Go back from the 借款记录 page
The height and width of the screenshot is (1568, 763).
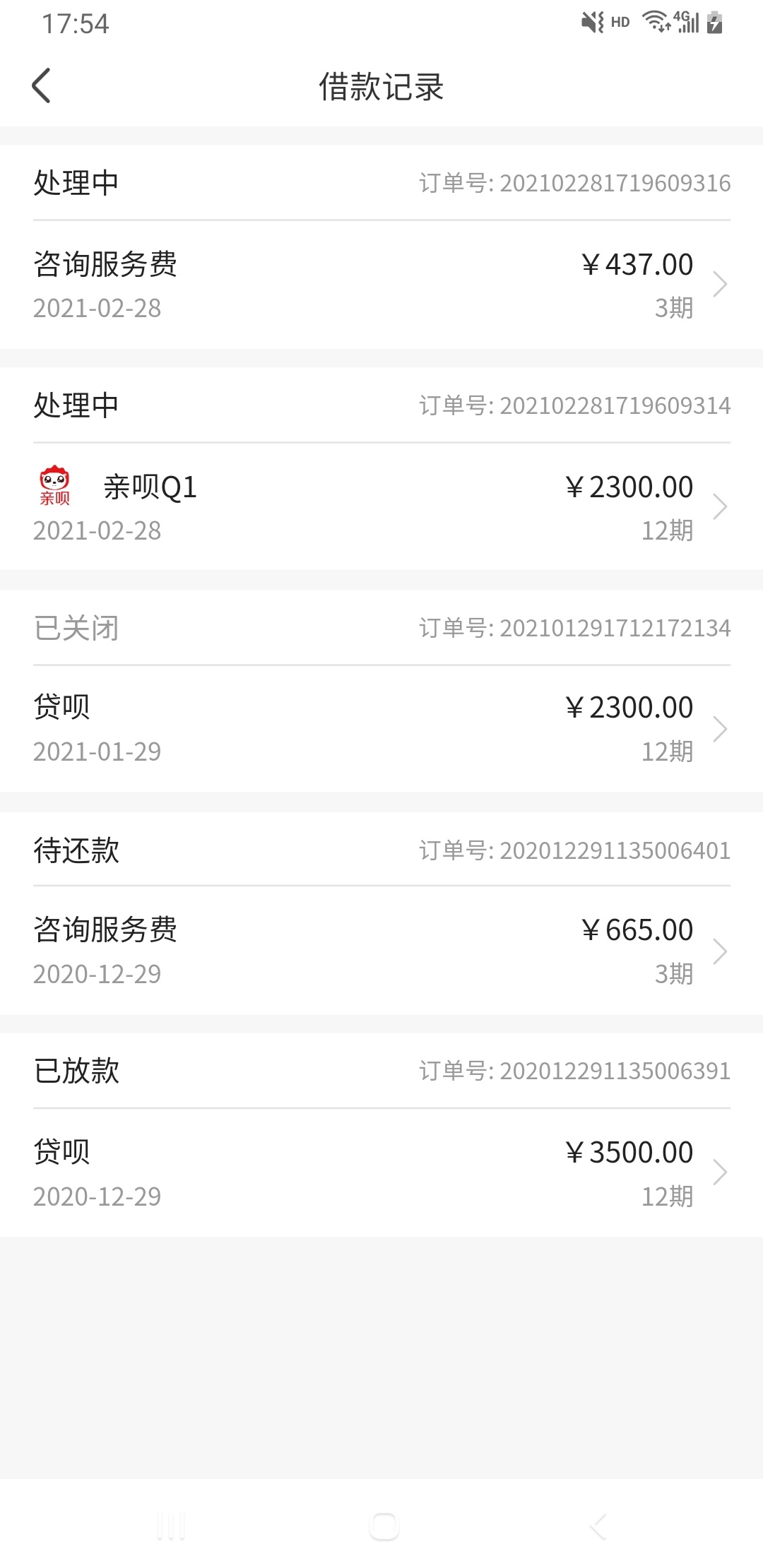click(42, 86)
